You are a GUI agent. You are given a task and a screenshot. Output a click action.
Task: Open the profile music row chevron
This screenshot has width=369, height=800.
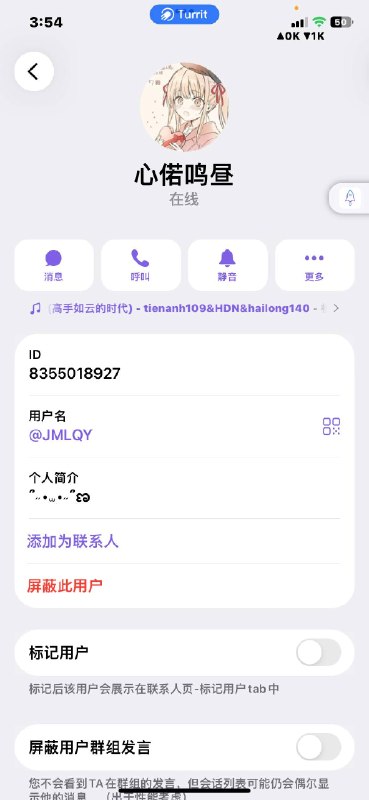(336, 308)
